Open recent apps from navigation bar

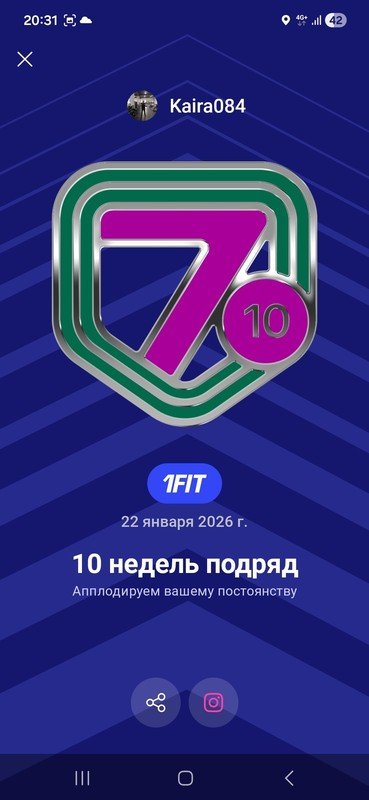82,778
